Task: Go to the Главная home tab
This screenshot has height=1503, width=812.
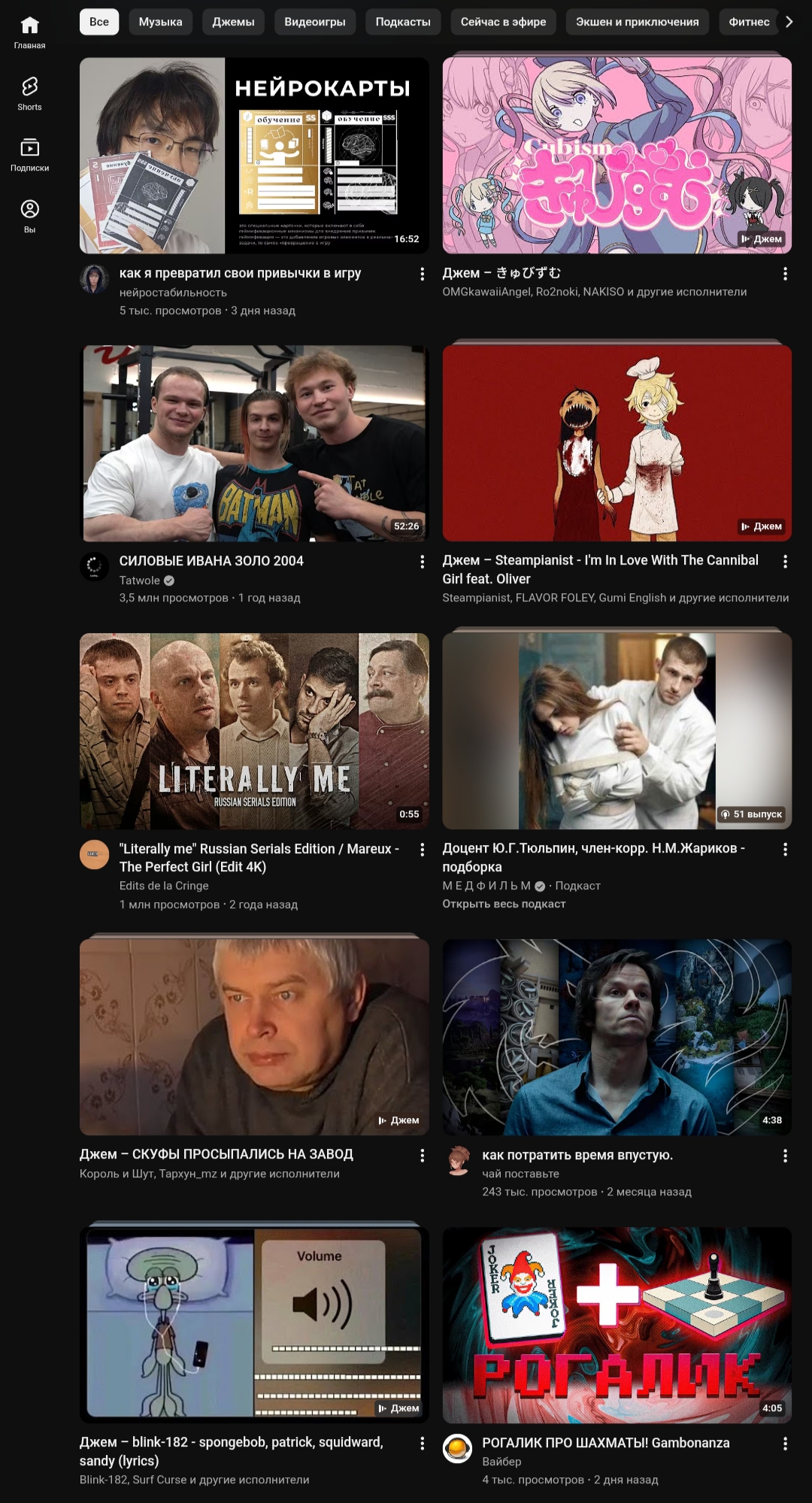Action: (29, 32)
